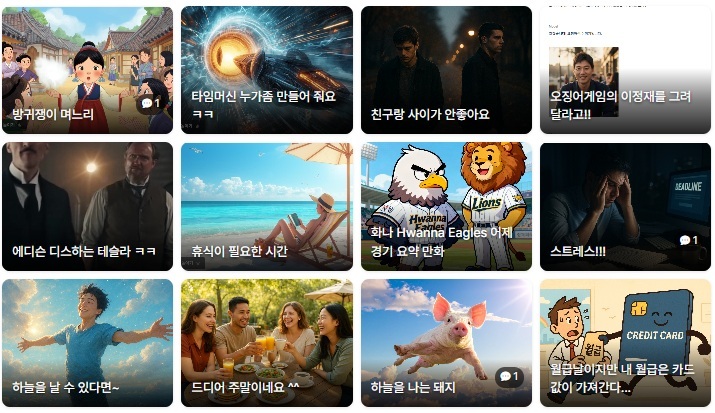Open the 타임머신 누가좀 만들어 줘요 card
The image size is (715, 413).
coord(266,70)
